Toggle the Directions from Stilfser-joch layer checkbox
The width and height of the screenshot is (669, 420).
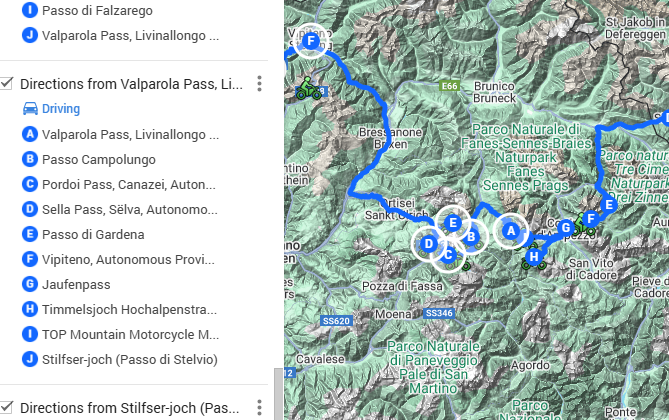click(8, 408)
